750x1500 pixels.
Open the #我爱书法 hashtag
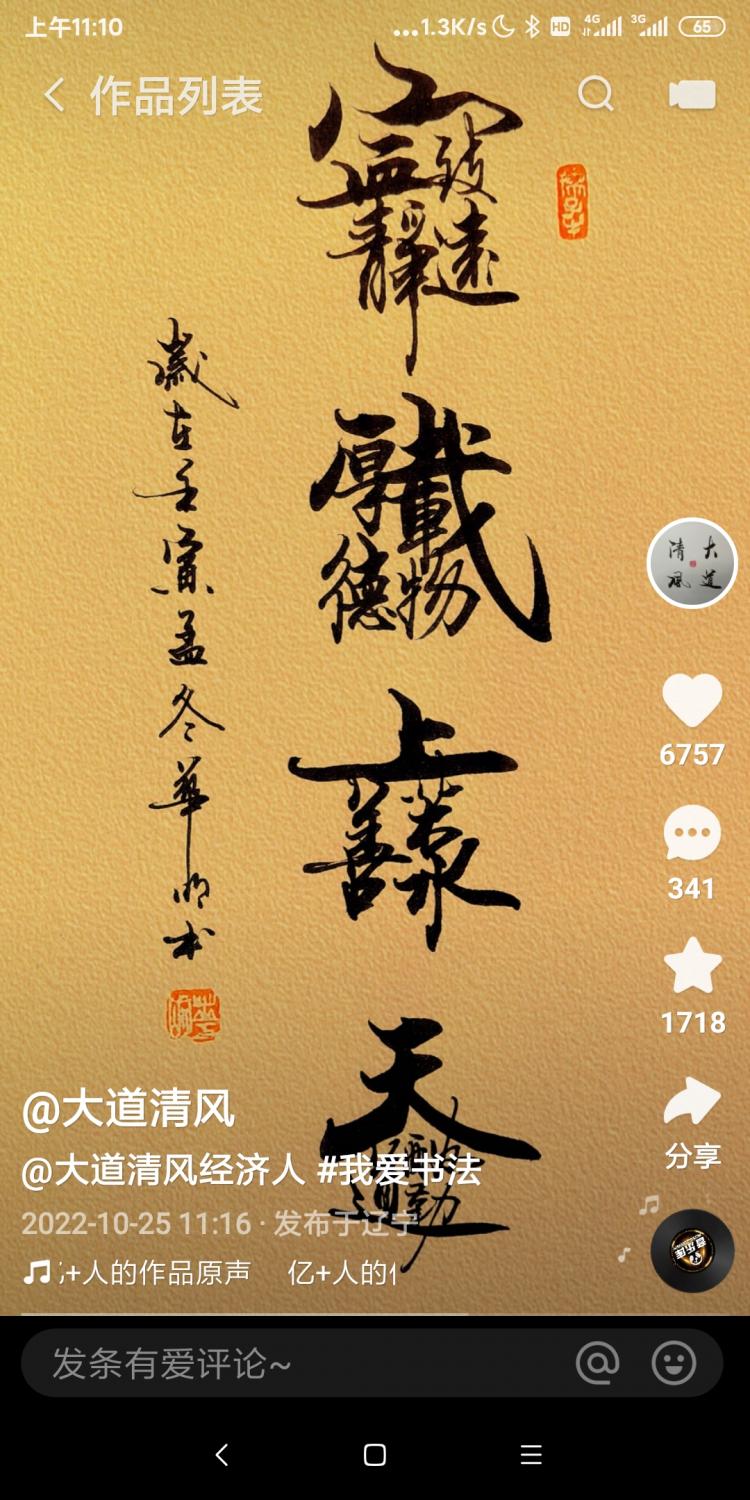click(400, 1170)
